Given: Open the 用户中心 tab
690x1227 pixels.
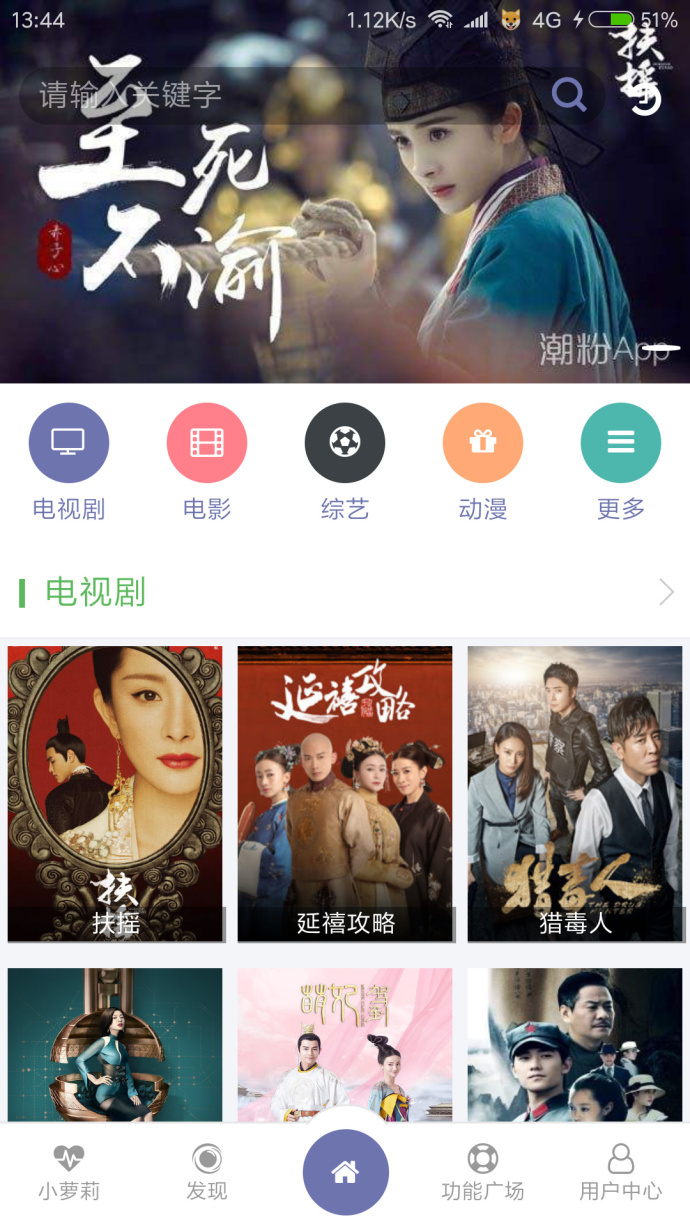Looking at the screenshot, I should coord(621,1173).
